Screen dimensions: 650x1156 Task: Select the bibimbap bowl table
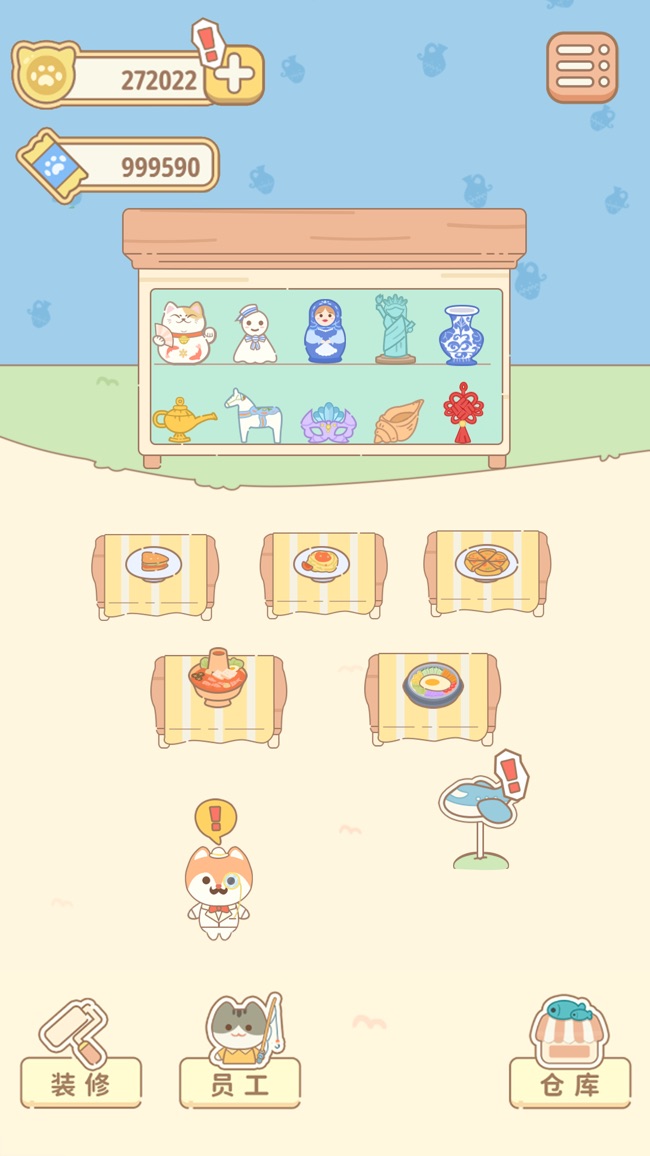tap(433, 693)
